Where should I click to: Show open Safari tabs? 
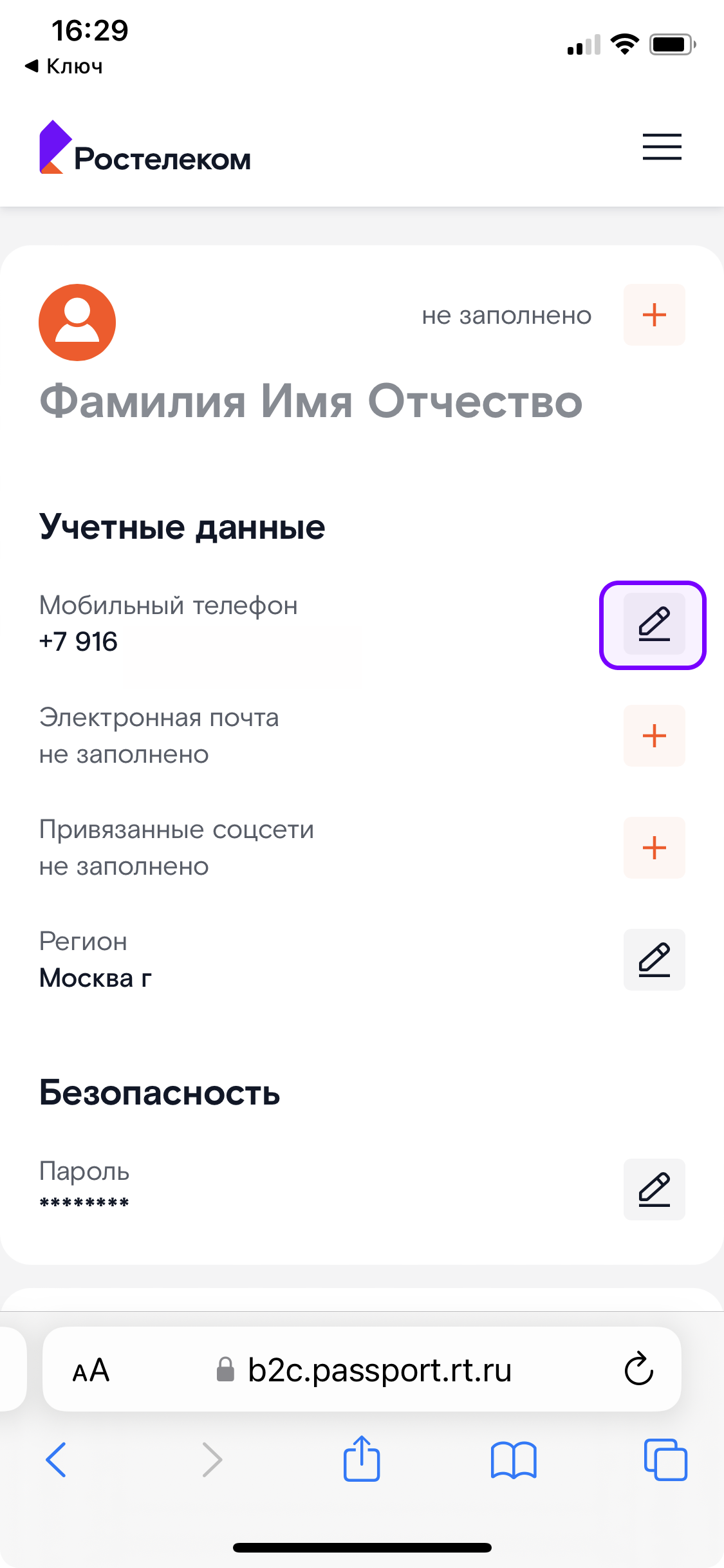click(x=665, y=1459)
